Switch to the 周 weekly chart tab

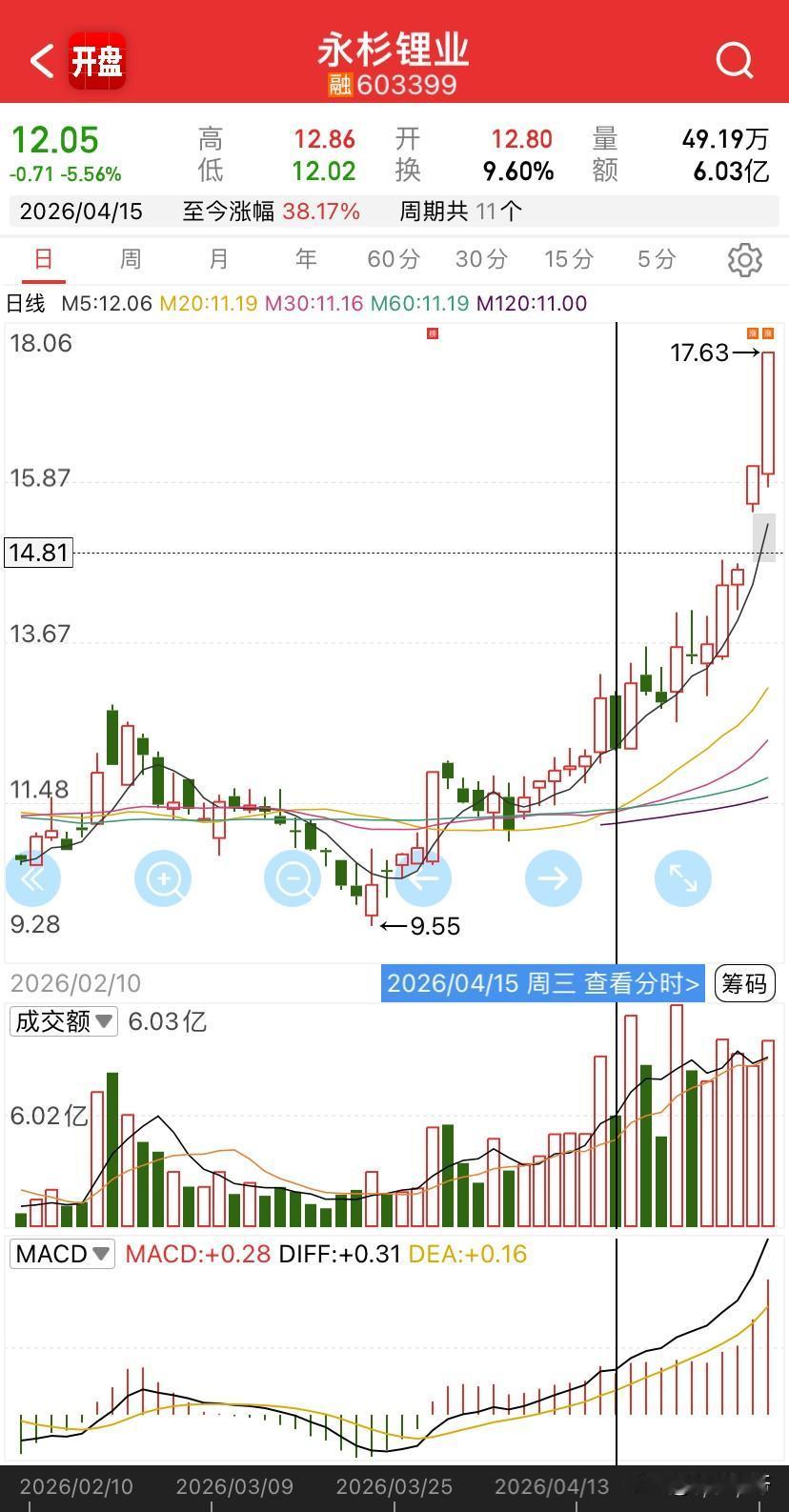pos(130,258)
